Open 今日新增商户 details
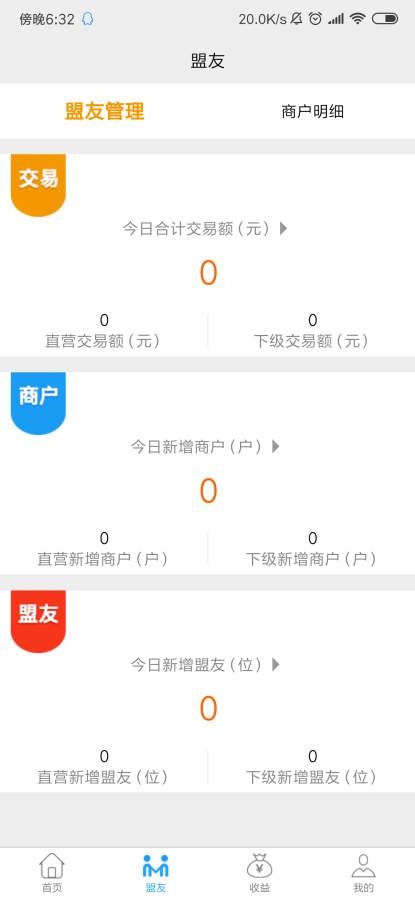 [204, 446]
